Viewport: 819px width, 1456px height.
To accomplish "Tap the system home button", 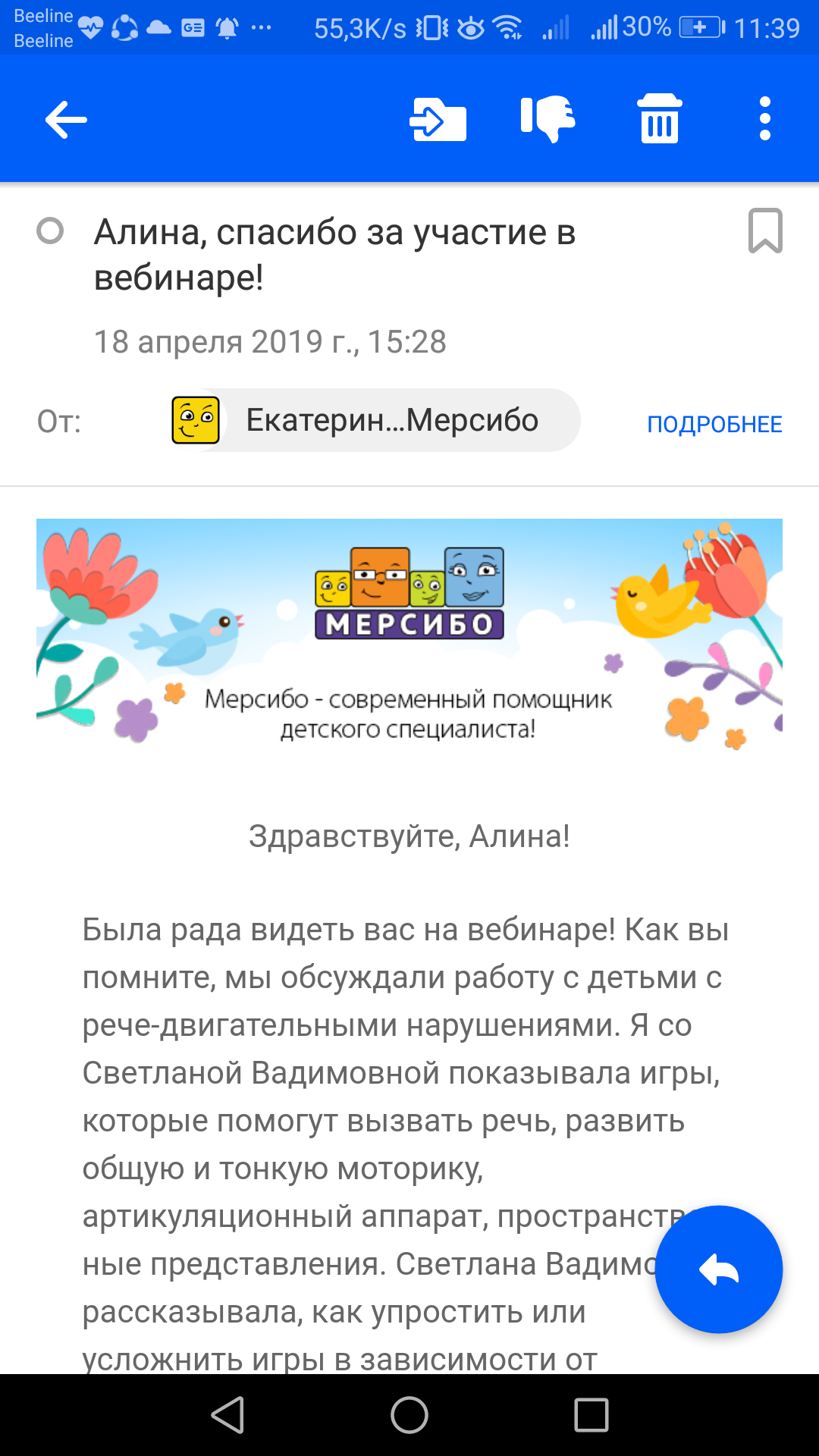I will pyautogui.click(x=409, y=1415).
